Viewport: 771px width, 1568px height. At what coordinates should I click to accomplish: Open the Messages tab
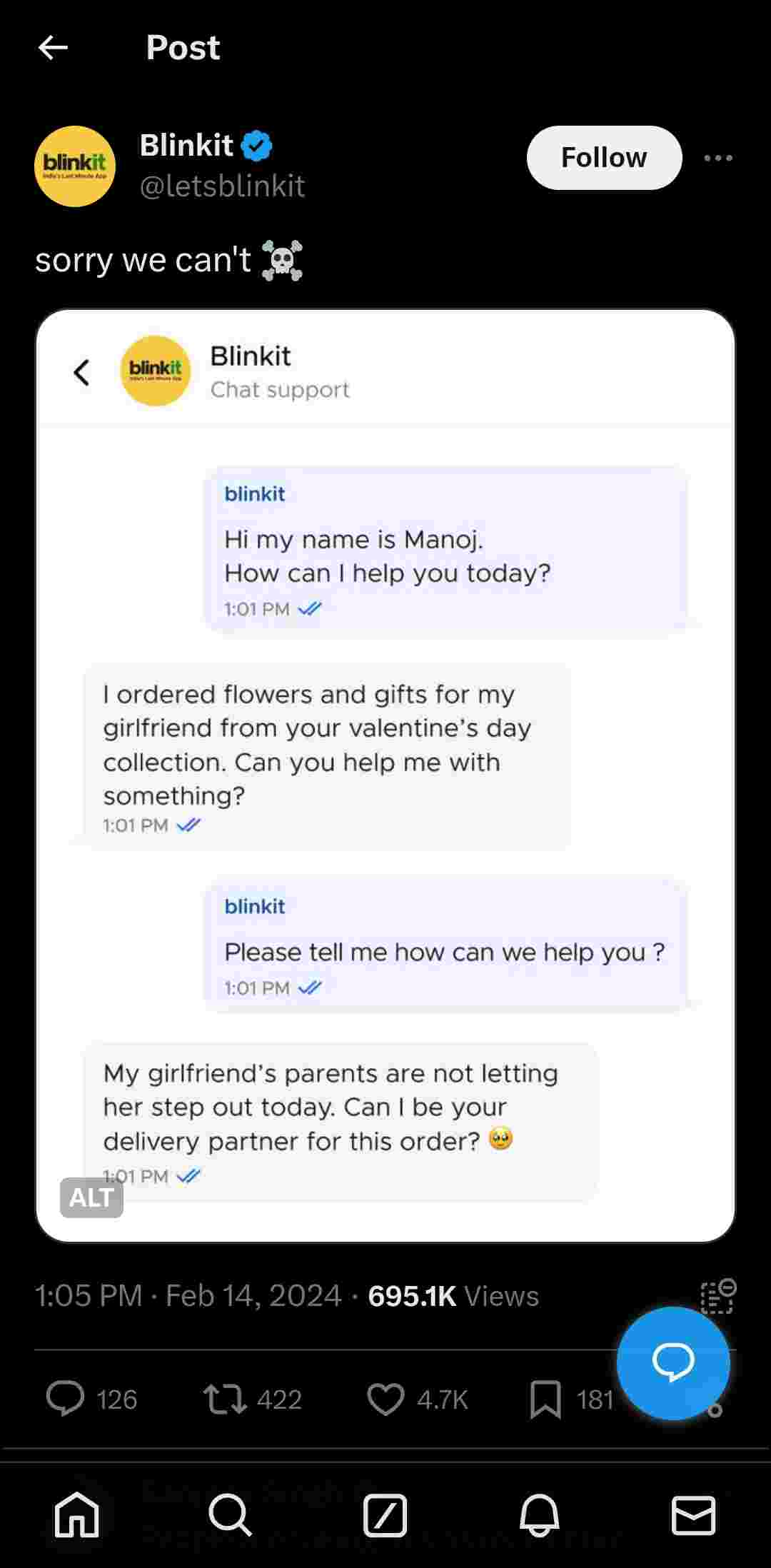pyautogui.click(x=693, y=1514)
